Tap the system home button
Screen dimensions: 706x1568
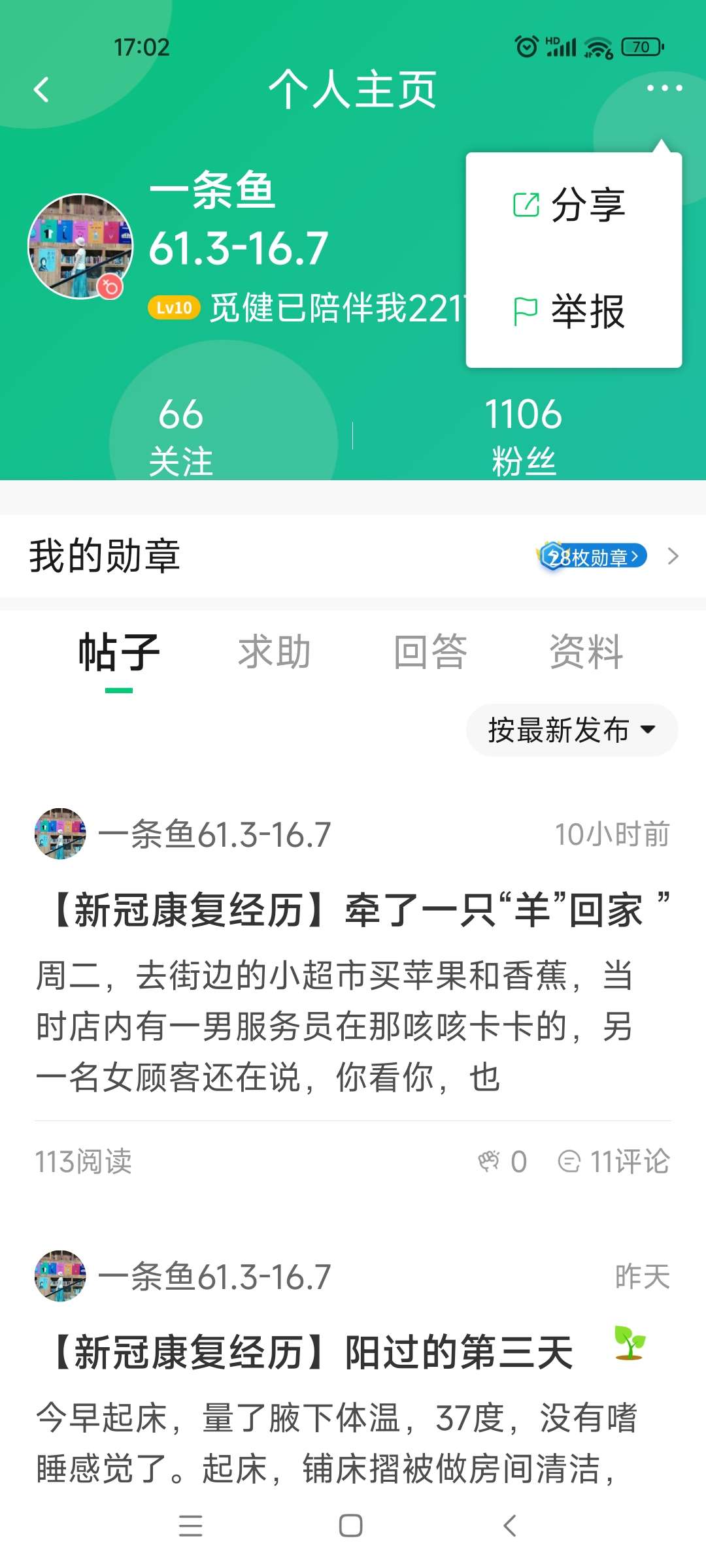pos(351,1526)
